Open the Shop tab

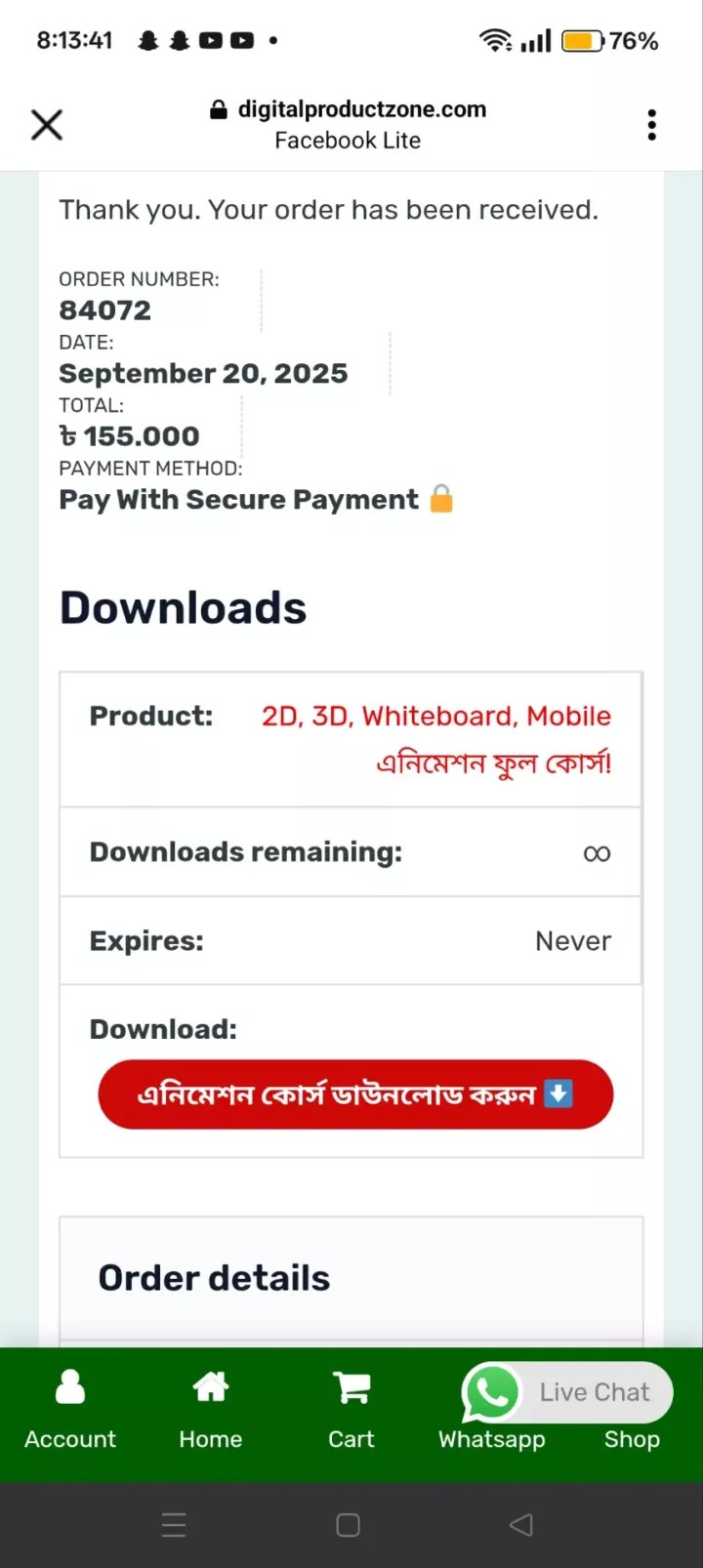pyautogui.click(x=632, y=1440)
